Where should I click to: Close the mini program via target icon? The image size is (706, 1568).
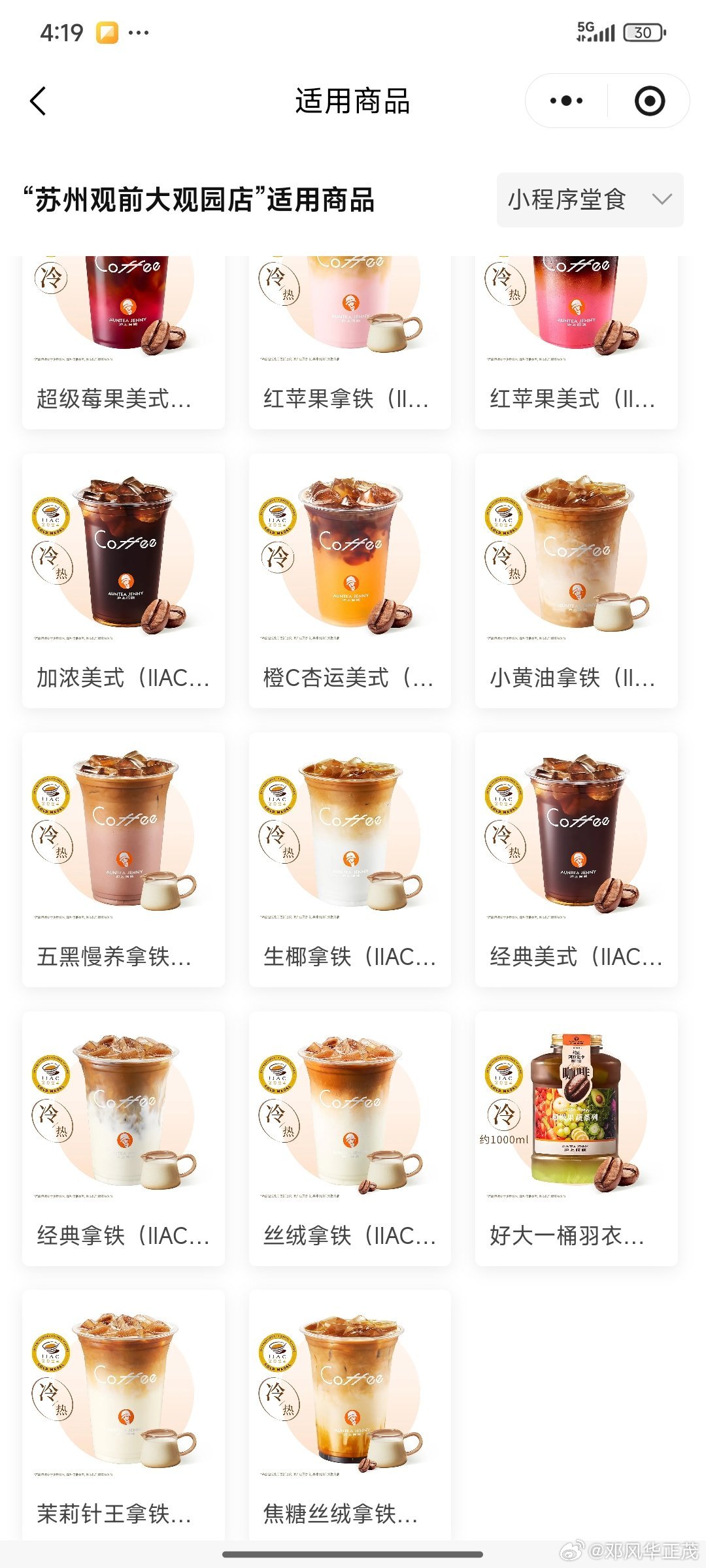point(650,101)
